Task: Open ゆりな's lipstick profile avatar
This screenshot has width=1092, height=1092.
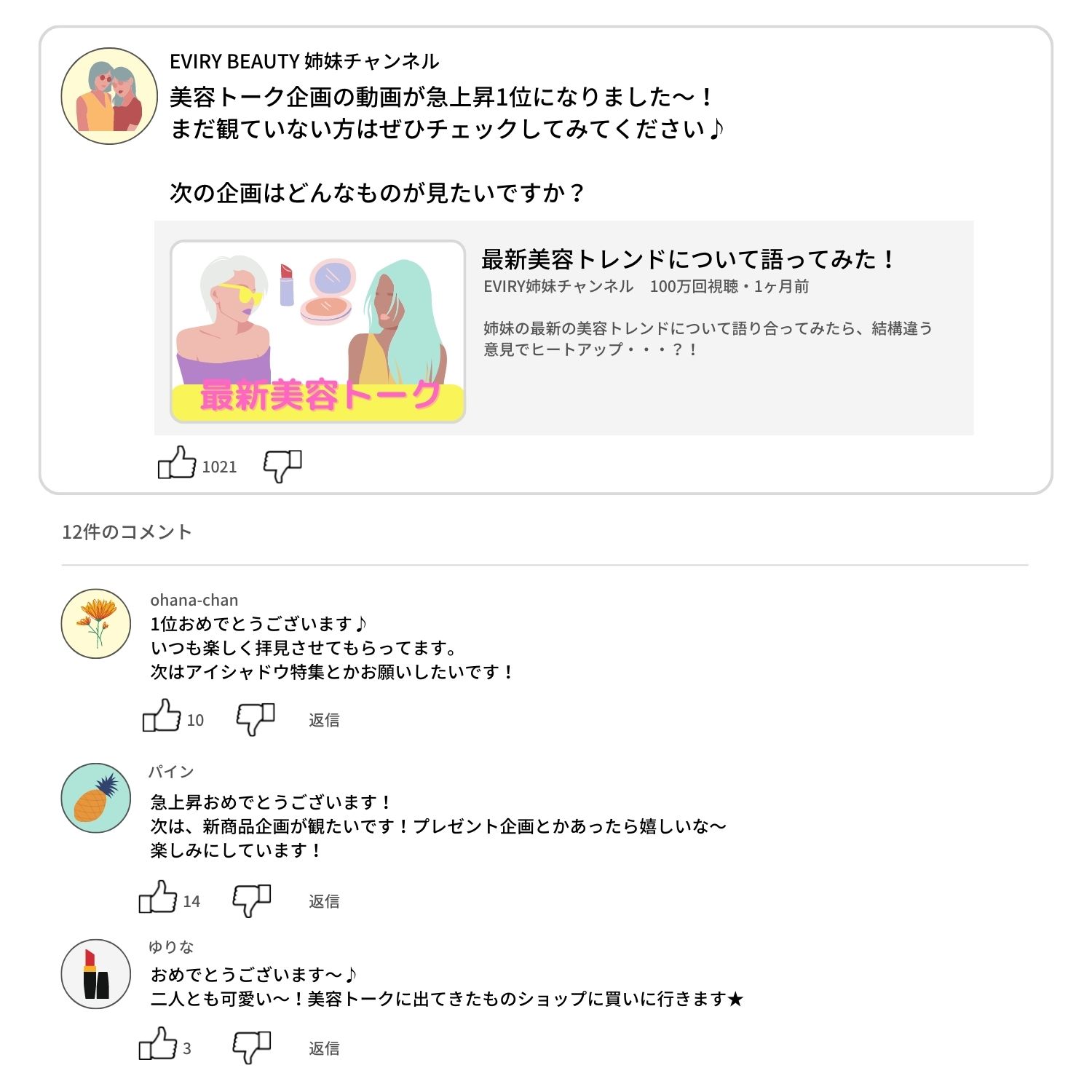Action: coord(96,974)
